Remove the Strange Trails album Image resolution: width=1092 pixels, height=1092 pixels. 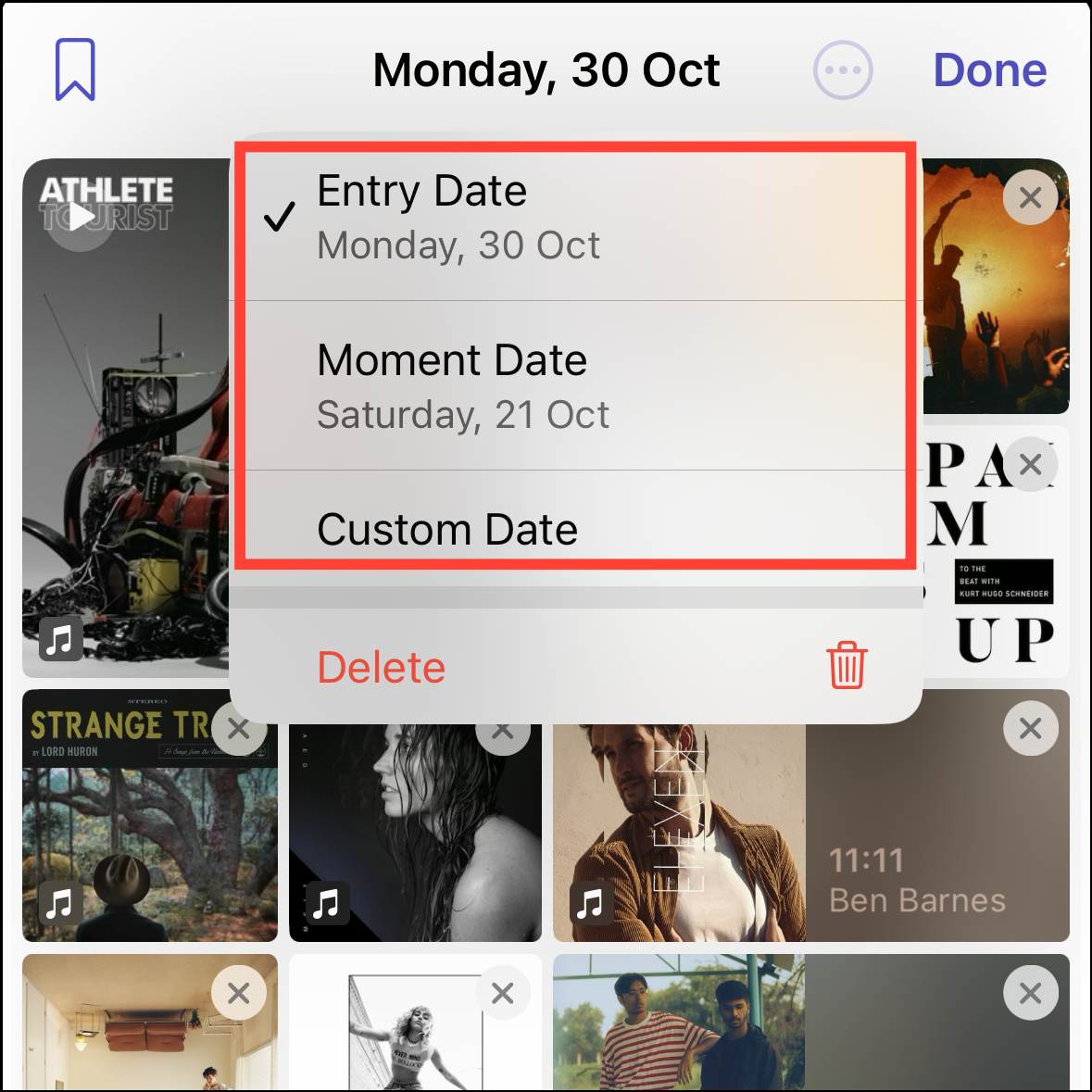pyautogui.click(x=239, y=729)
